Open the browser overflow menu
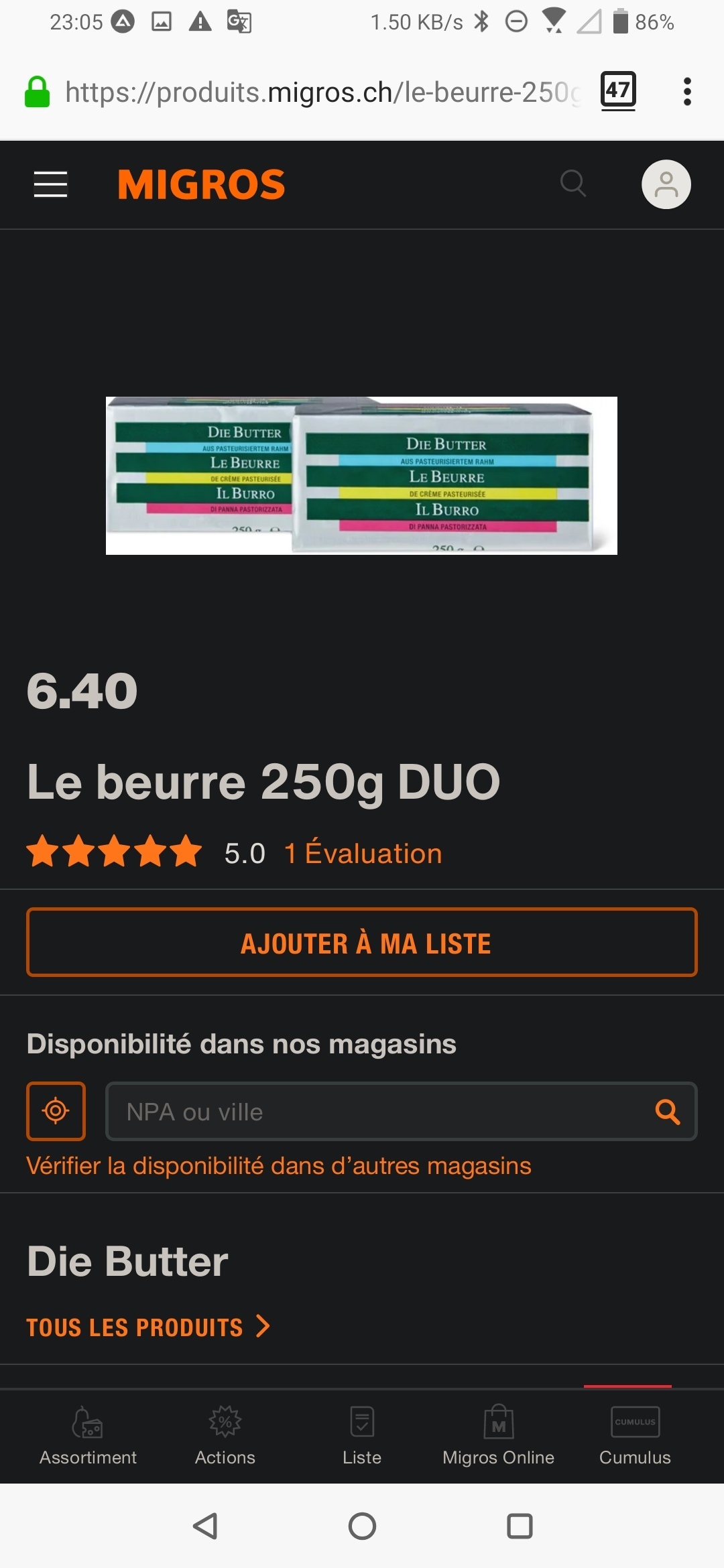The height and width of the screenshot is (1568, 724). [x=687, y=91]
